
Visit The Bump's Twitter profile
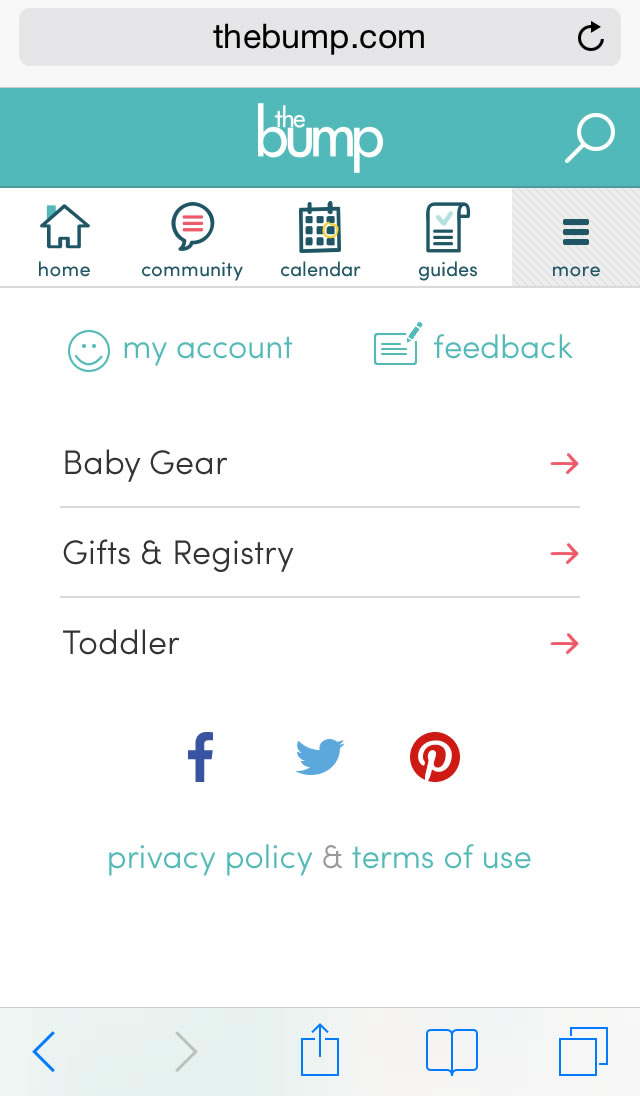coord(320,757)
